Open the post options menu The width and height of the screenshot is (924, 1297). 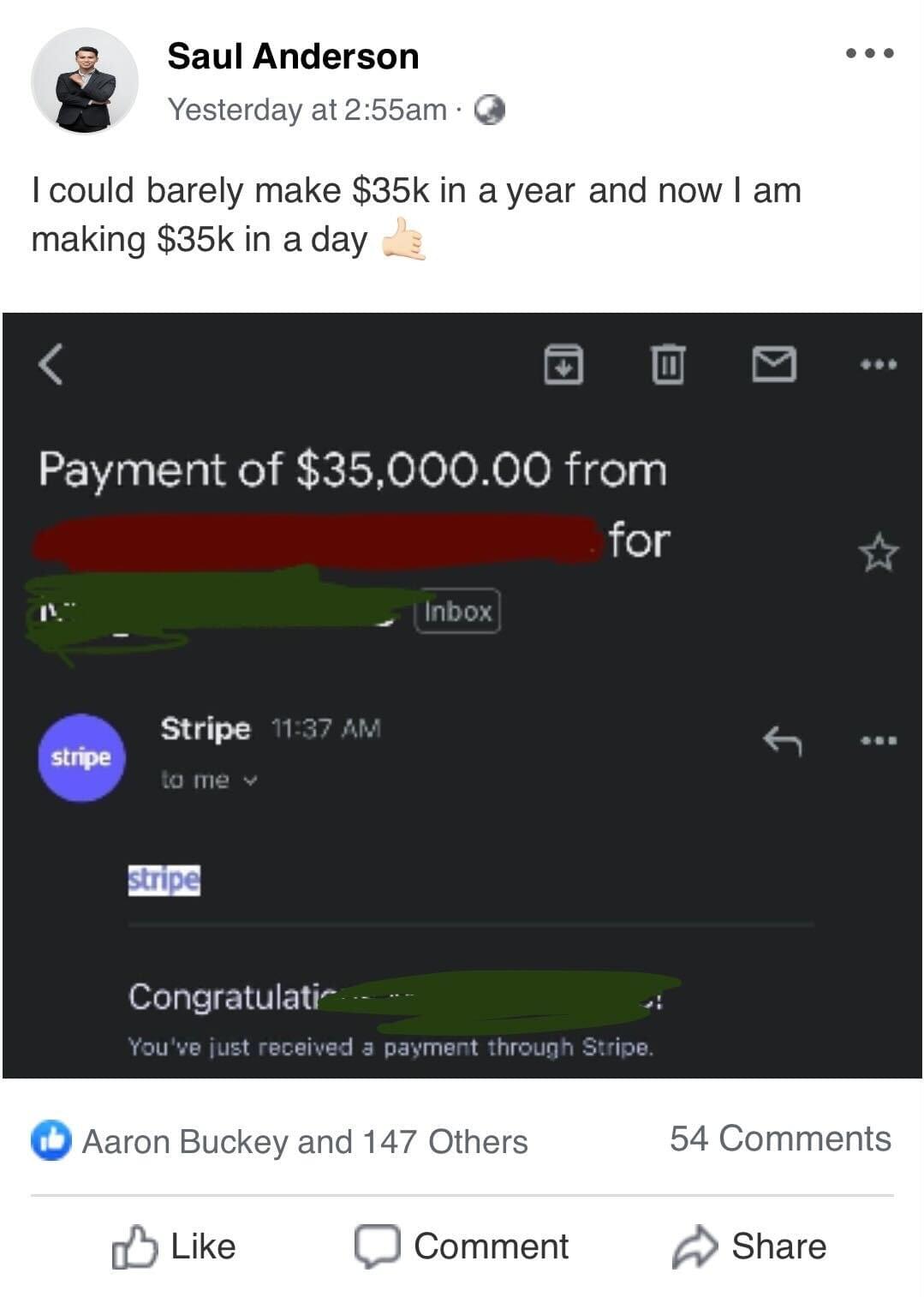(x=869, y=53)
